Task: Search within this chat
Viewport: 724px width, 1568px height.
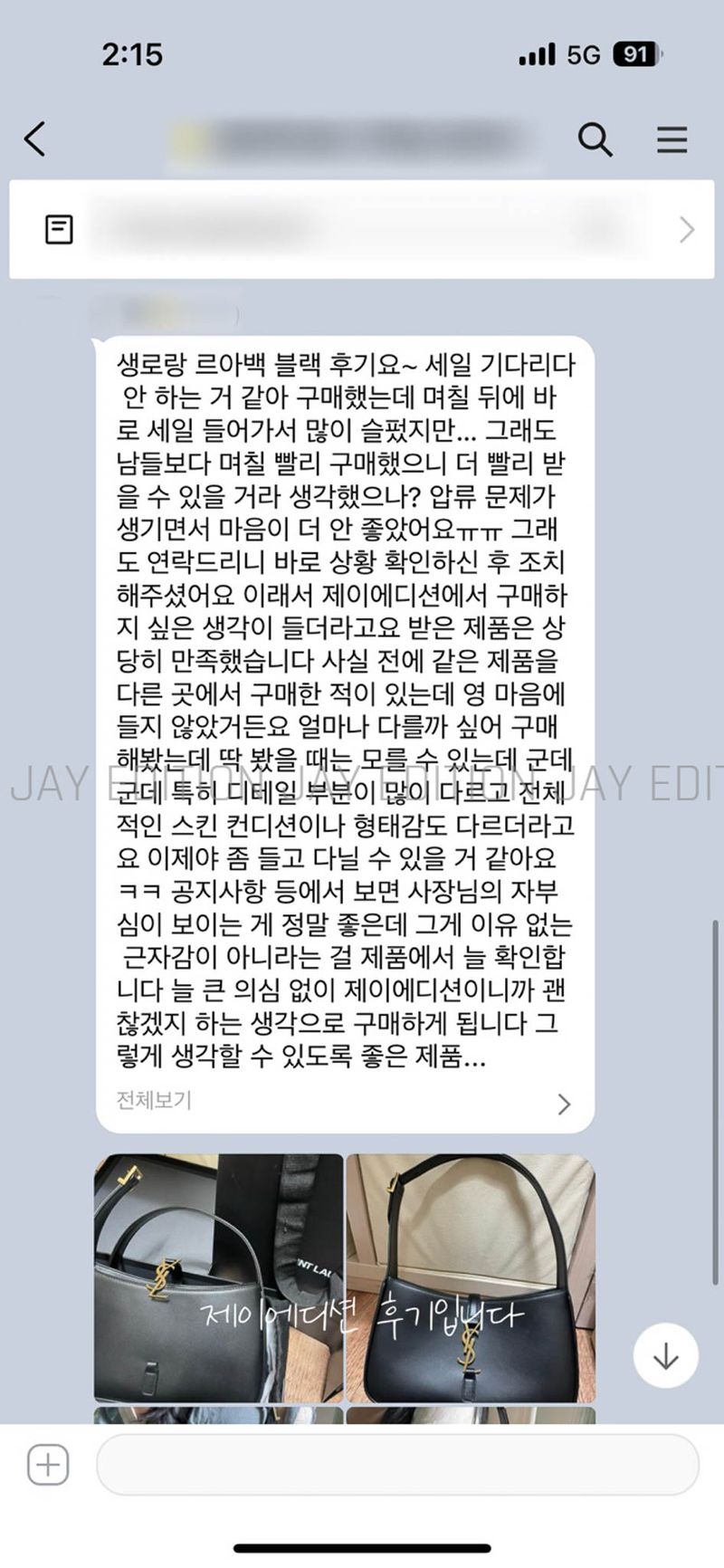Action: coord(595,139)
